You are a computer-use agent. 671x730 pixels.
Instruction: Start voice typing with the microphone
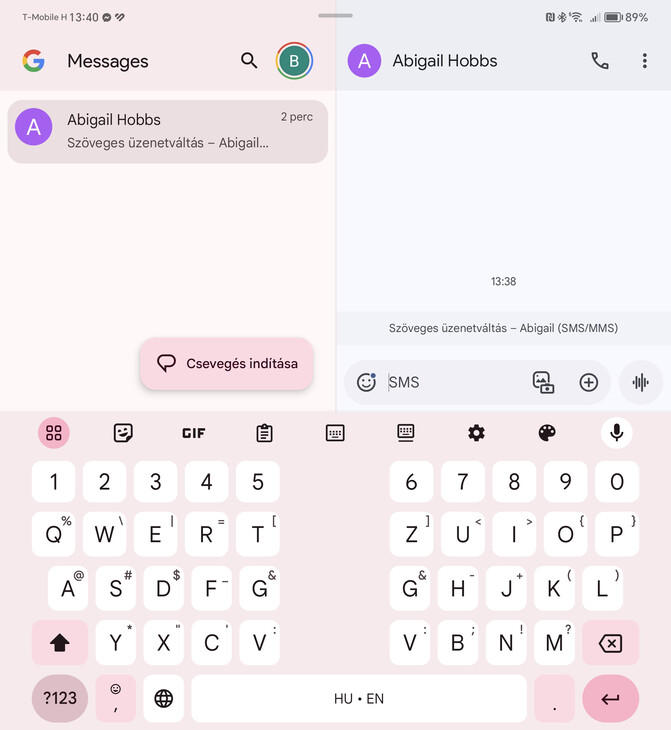click(x=617, y=433)
